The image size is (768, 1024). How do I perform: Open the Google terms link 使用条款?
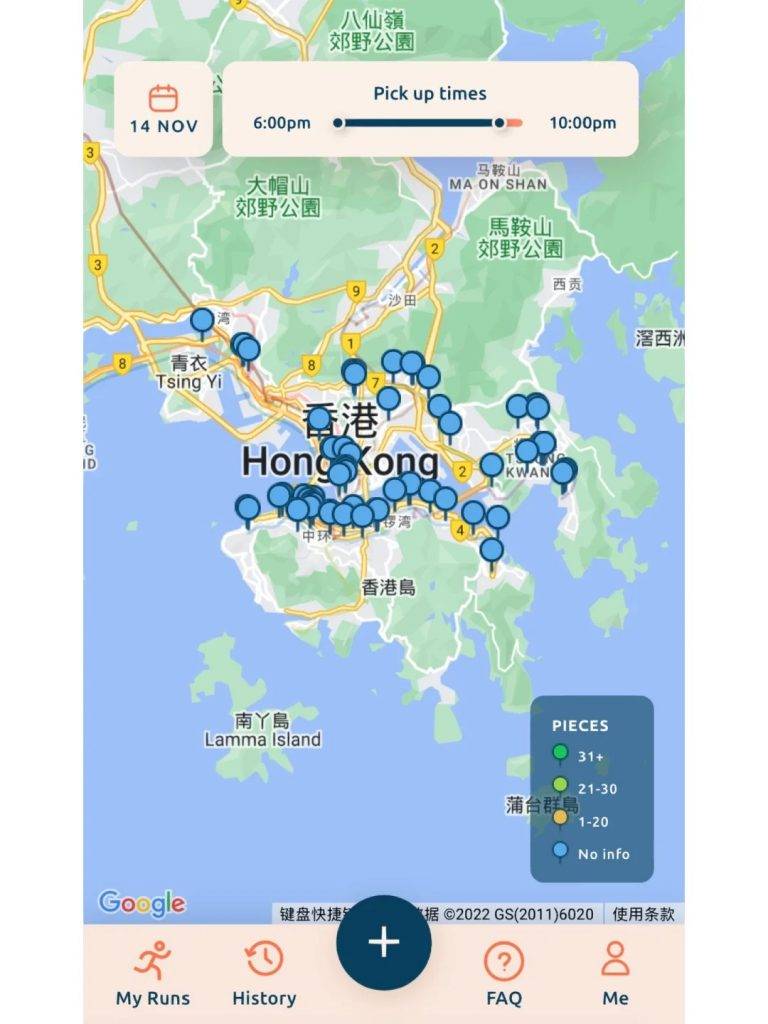coord(643,913)
